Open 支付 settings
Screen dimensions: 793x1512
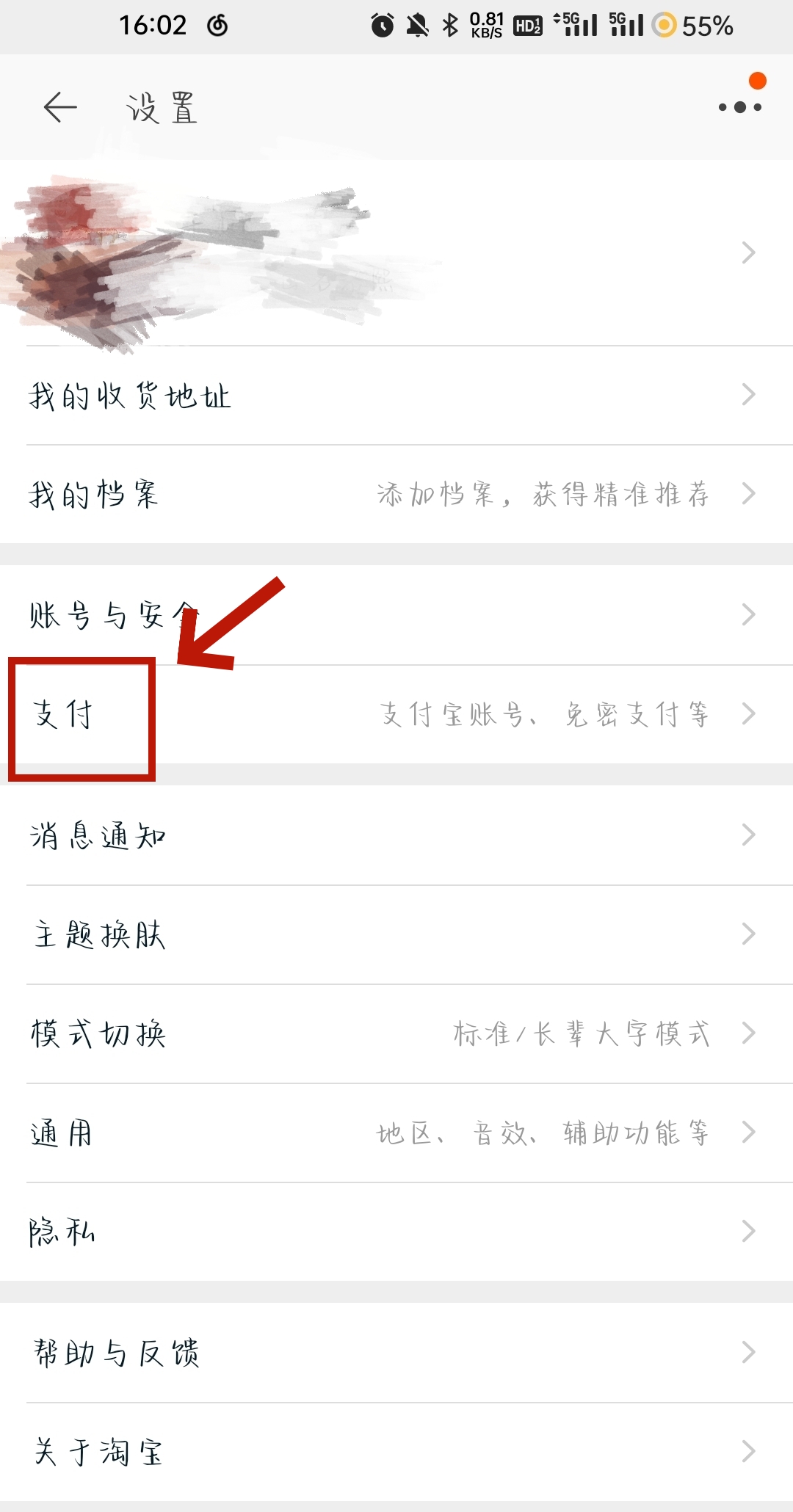(x=396, y=714)
